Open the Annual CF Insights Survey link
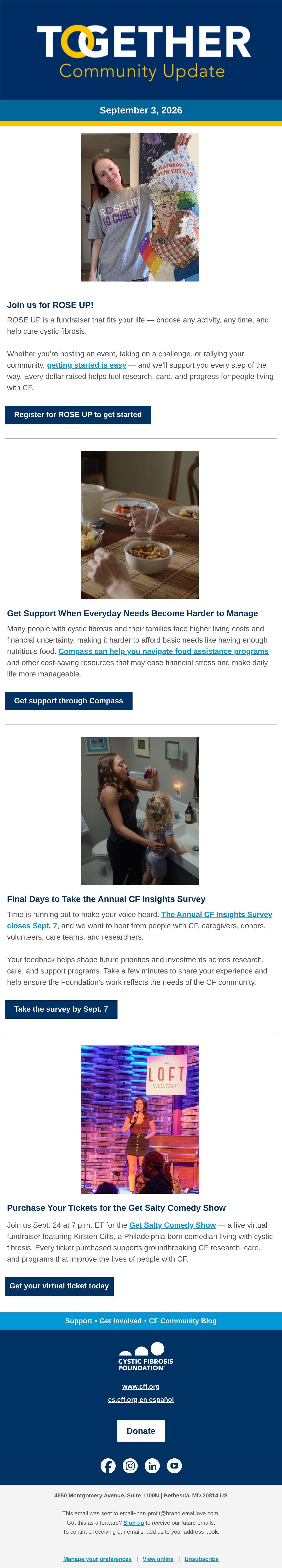 click(140, 920)
